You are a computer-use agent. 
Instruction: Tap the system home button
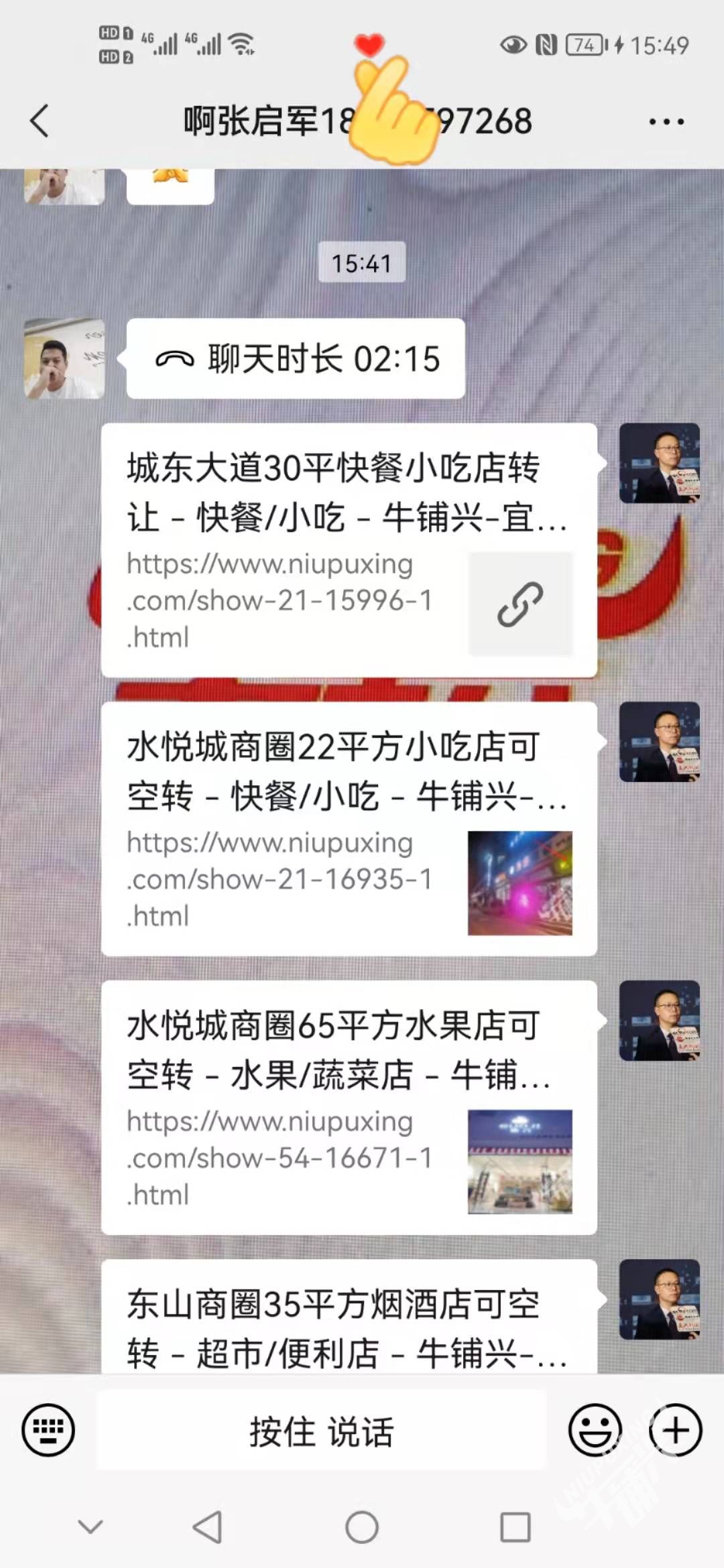point(362,1527)
